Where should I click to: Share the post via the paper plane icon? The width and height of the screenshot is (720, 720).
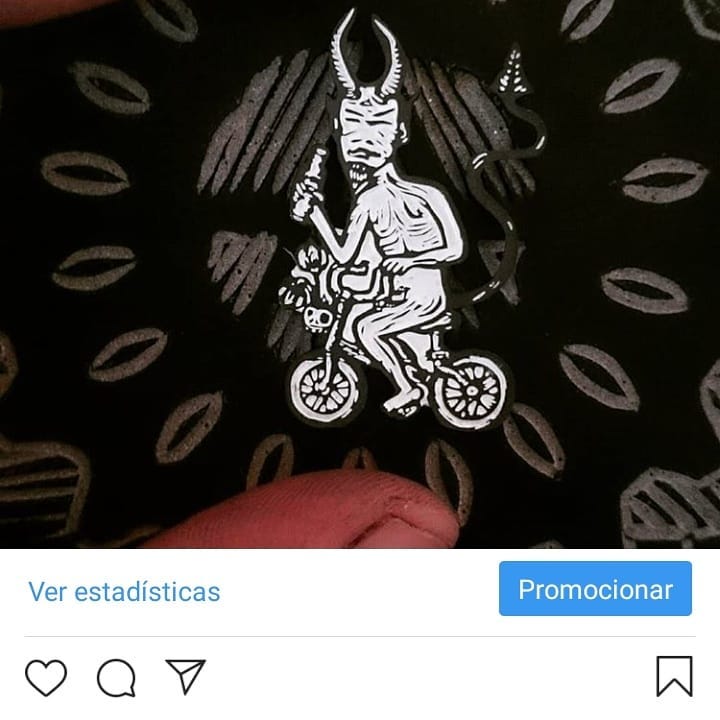tap(186, 677)
